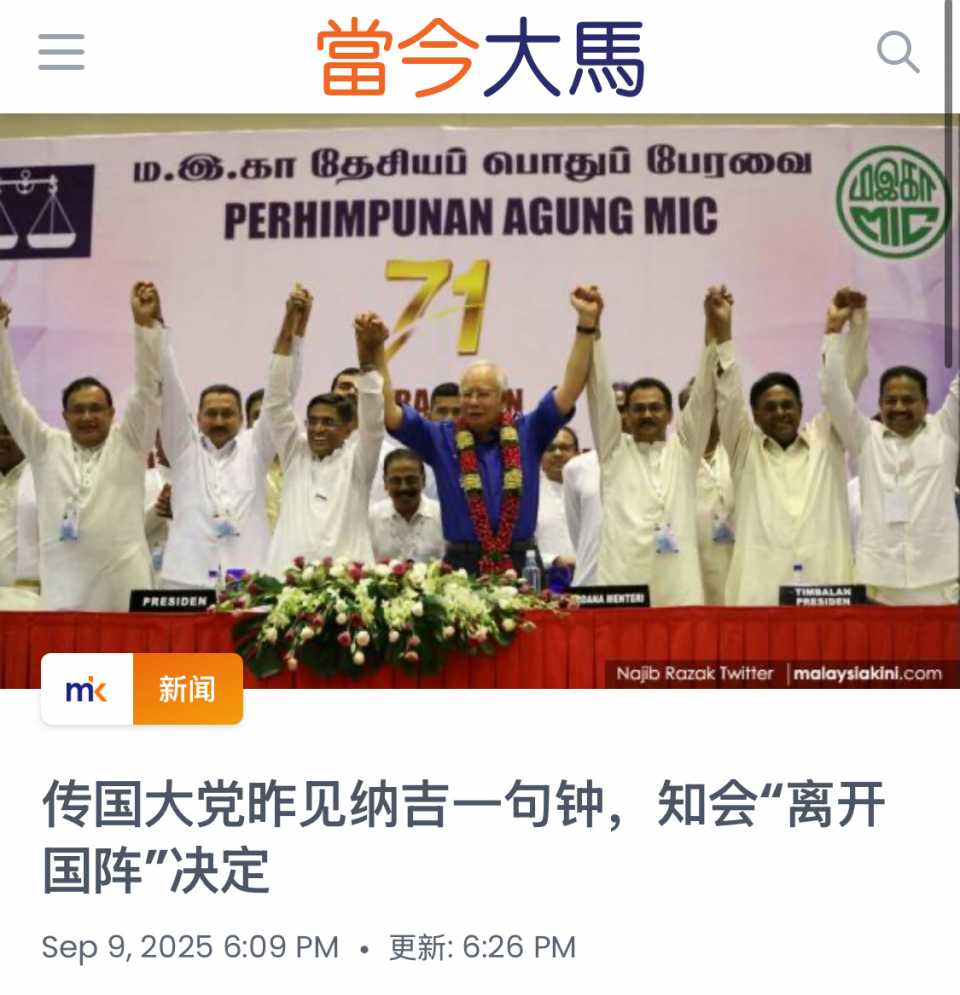Open the 新闻 category tag
The image size is (960, 995).
click(187, 689)
